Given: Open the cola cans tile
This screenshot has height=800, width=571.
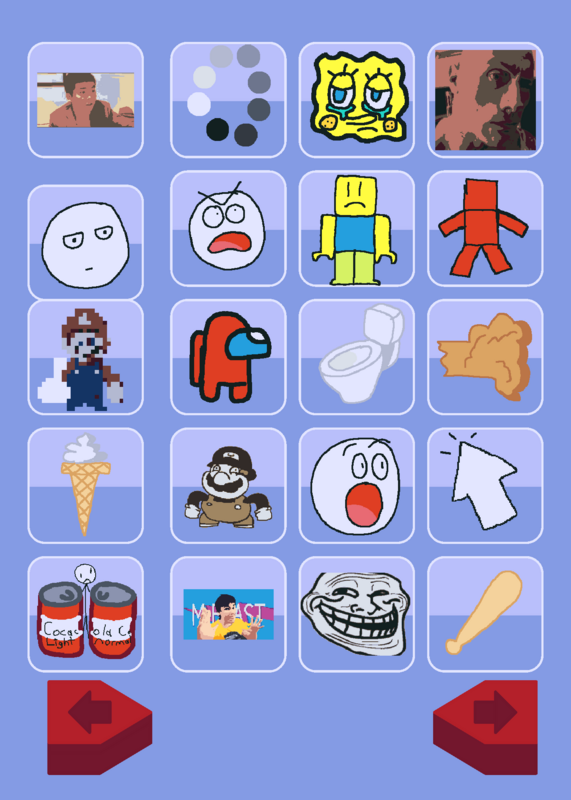Looking at the screenshot, I should pos(85,614).
